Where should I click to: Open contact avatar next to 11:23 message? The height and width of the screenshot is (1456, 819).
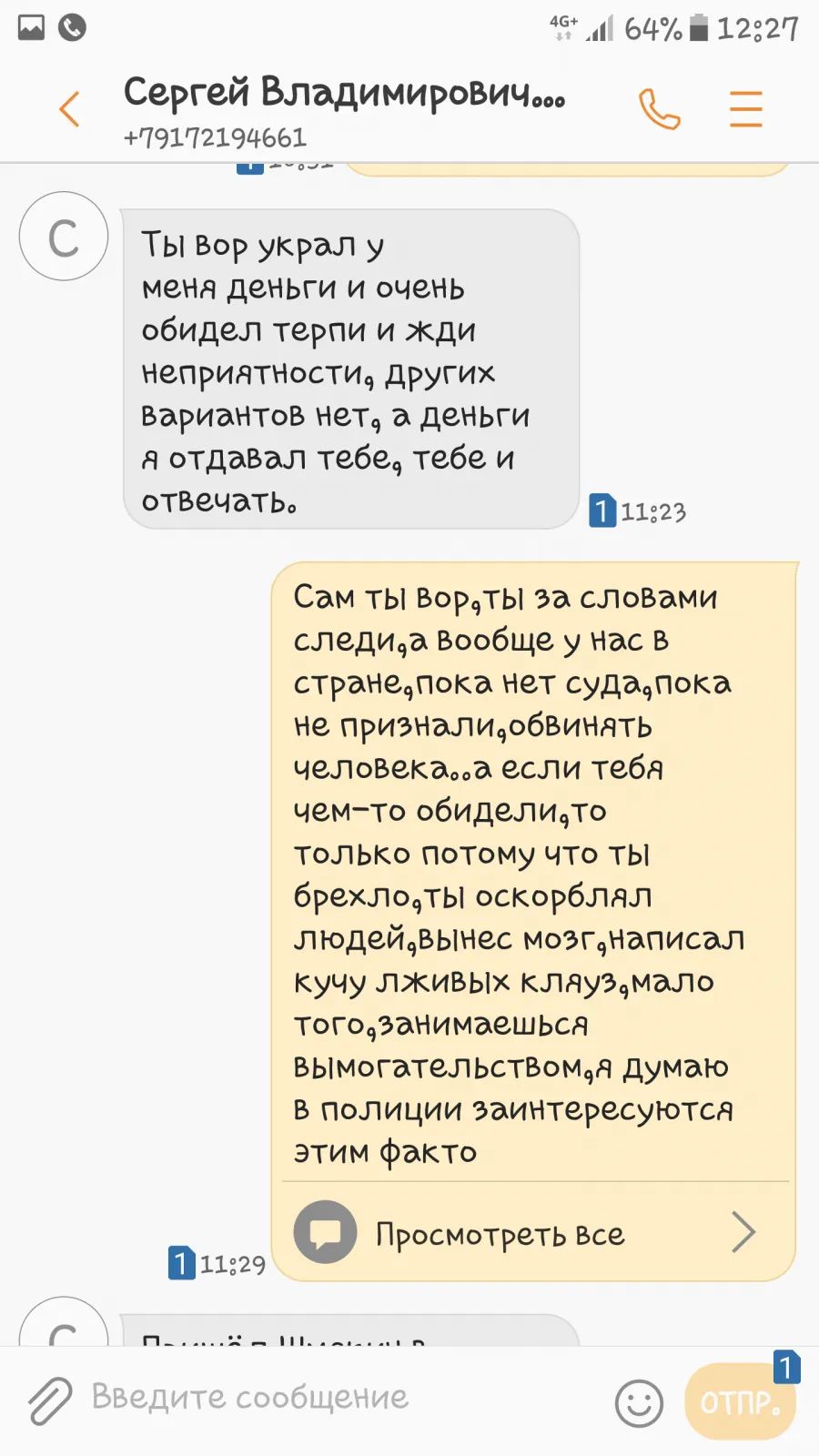[x=64, y=237]
